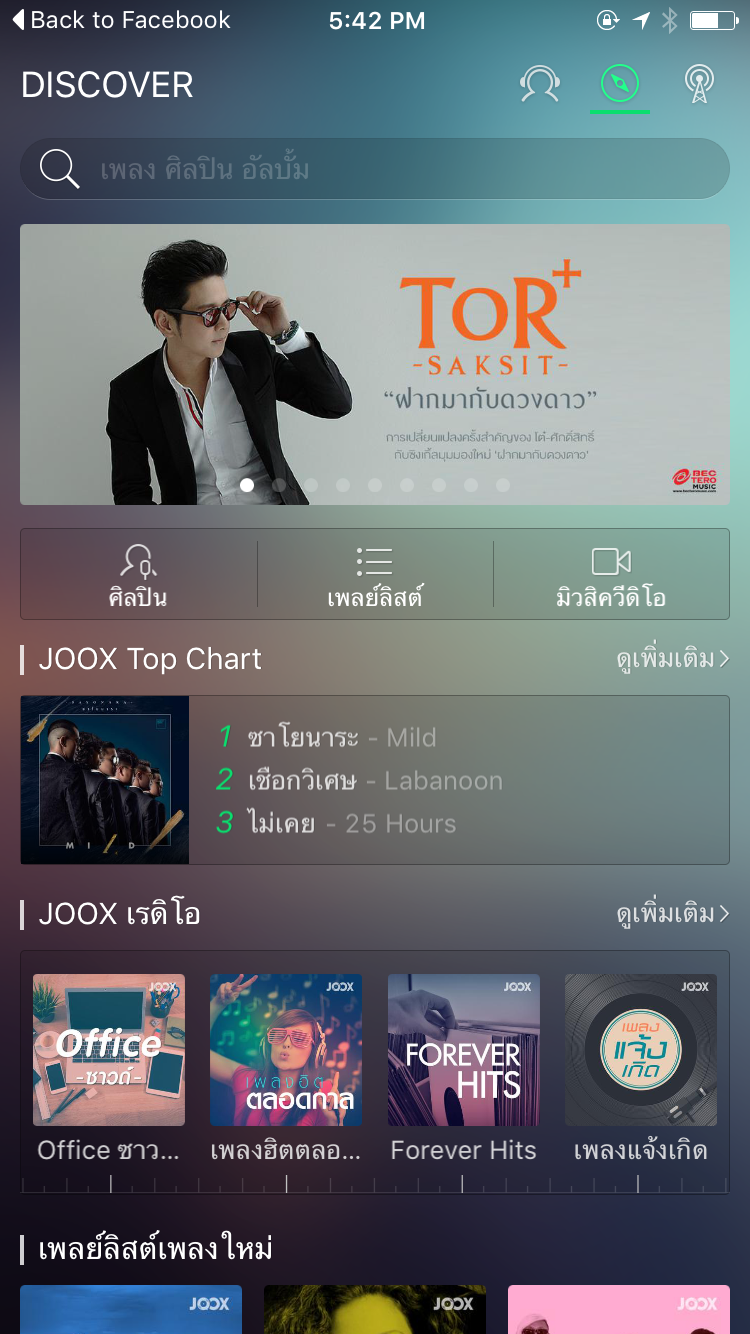
Task: Open the JOOX Top Chart card
Action: tap(374, 780)
